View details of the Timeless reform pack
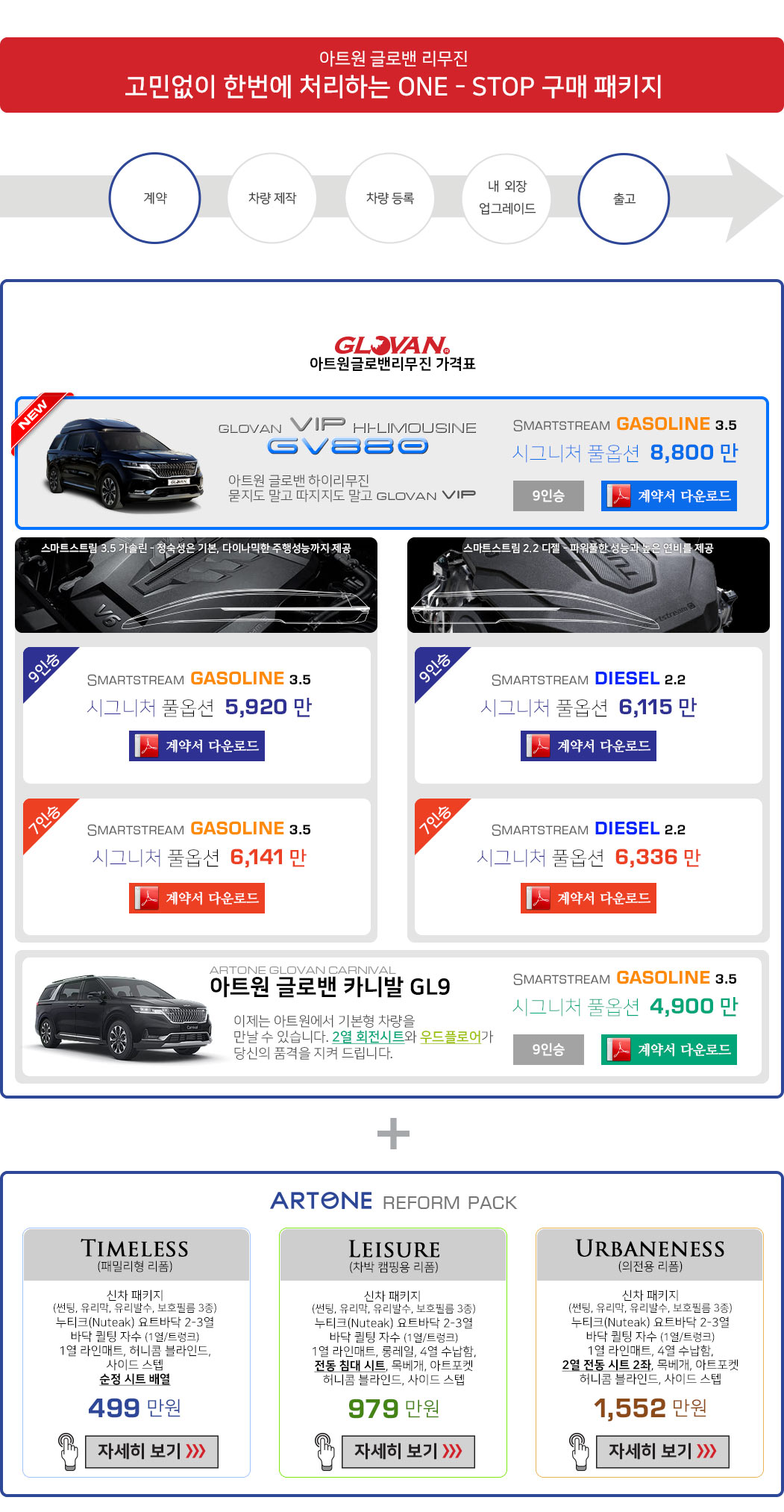The image size is (784, 1512). click(151, 1452)
